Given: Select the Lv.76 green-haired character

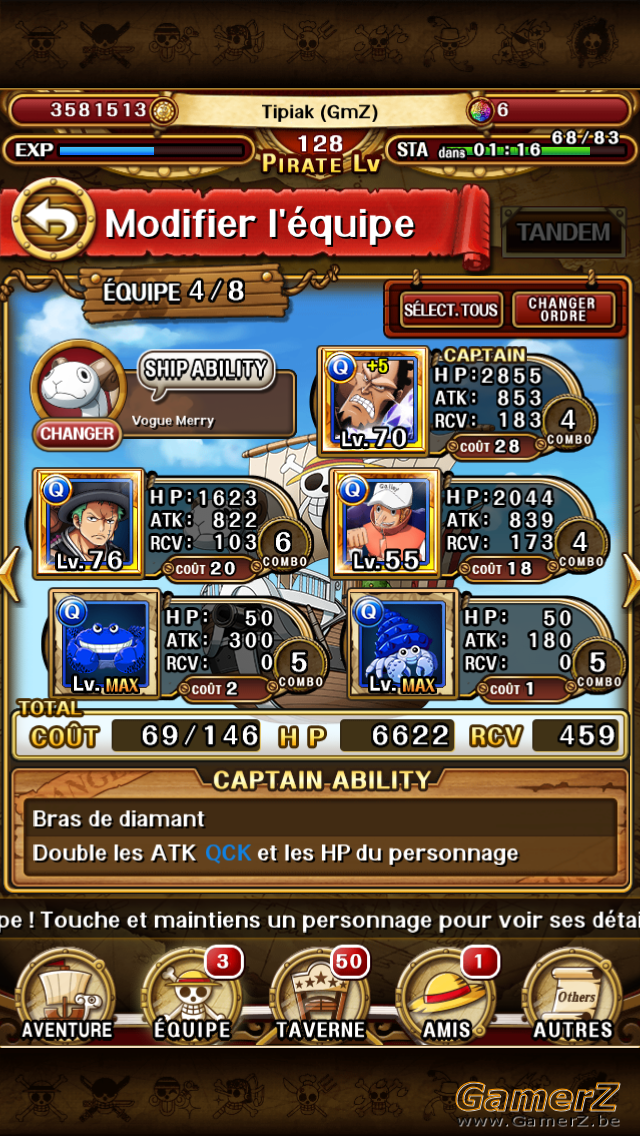Looking at the screenshot, I should [x=88, y=523].
